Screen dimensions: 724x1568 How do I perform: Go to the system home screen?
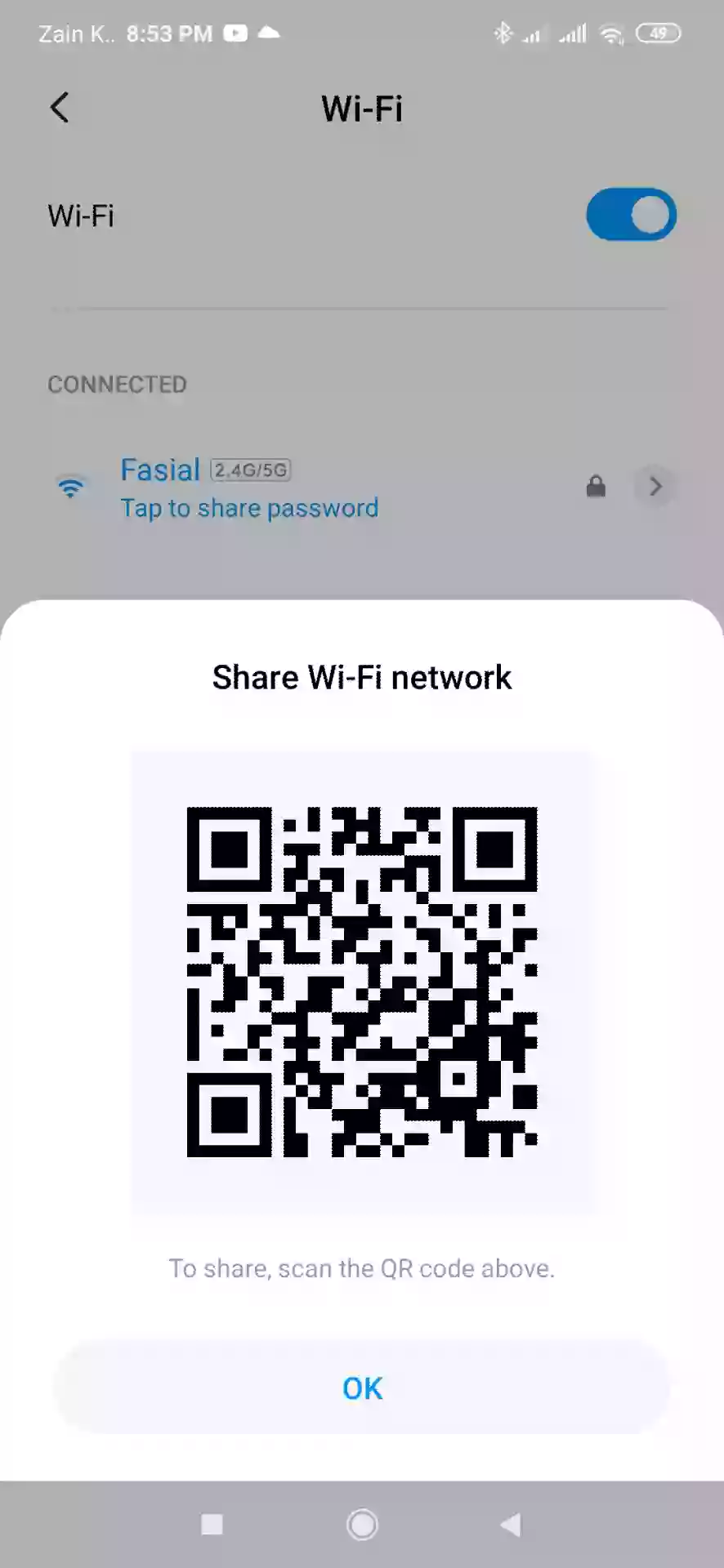362,1524
